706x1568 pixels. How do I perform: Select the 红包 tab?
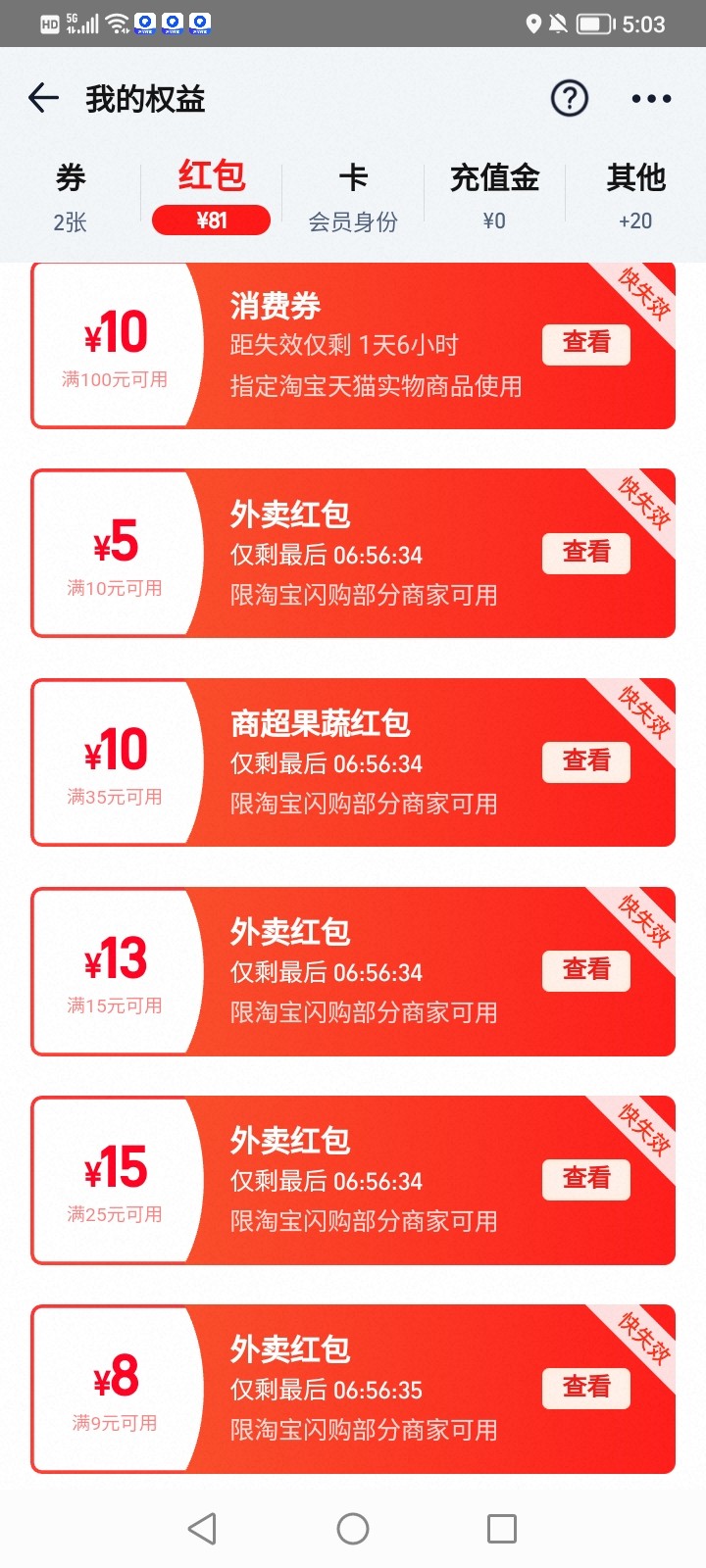click(x=211, y=196)
